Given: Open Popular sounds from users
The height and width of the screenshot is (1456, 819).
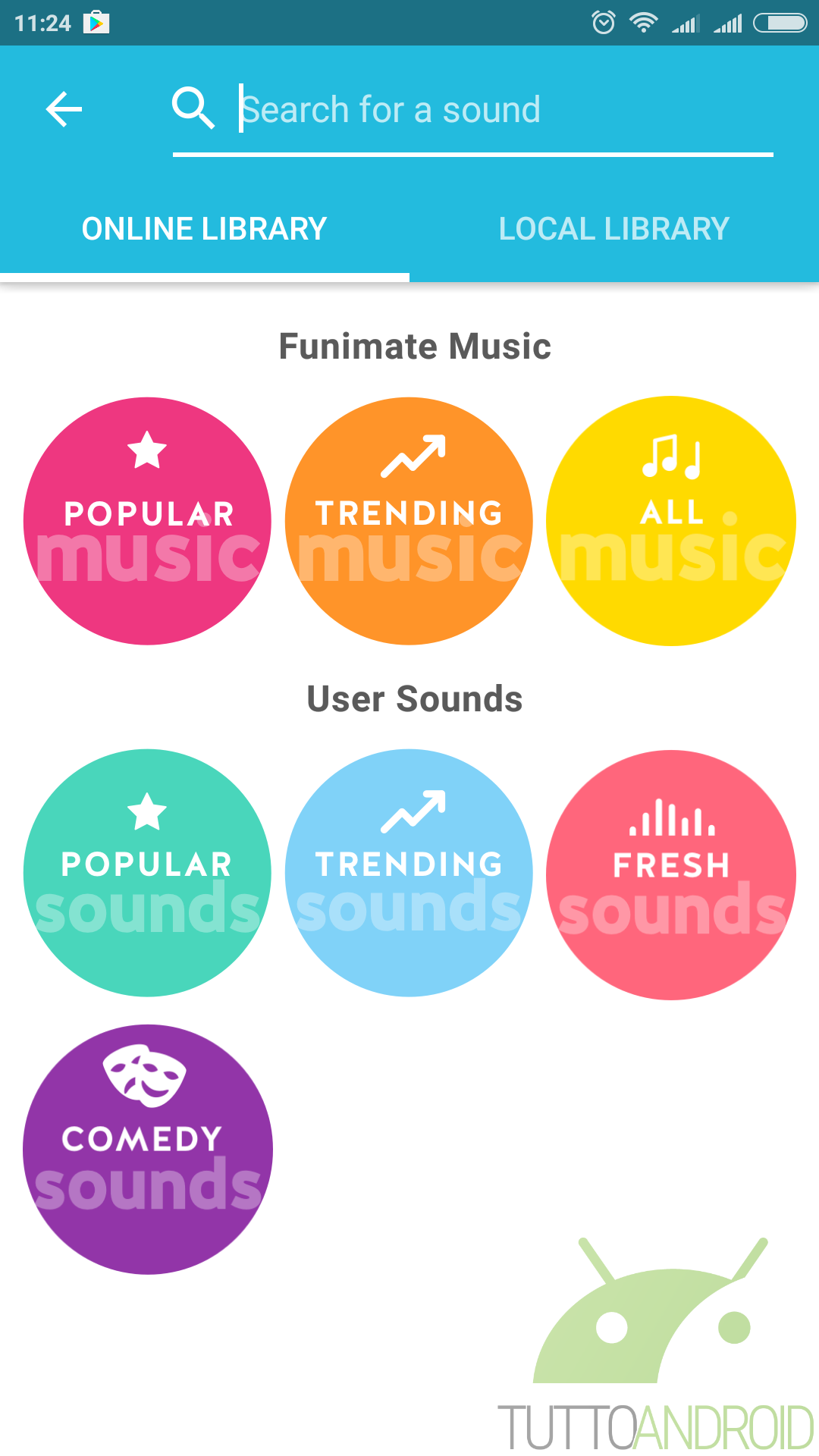Looking at the screenshot, I should pos(148,873).
